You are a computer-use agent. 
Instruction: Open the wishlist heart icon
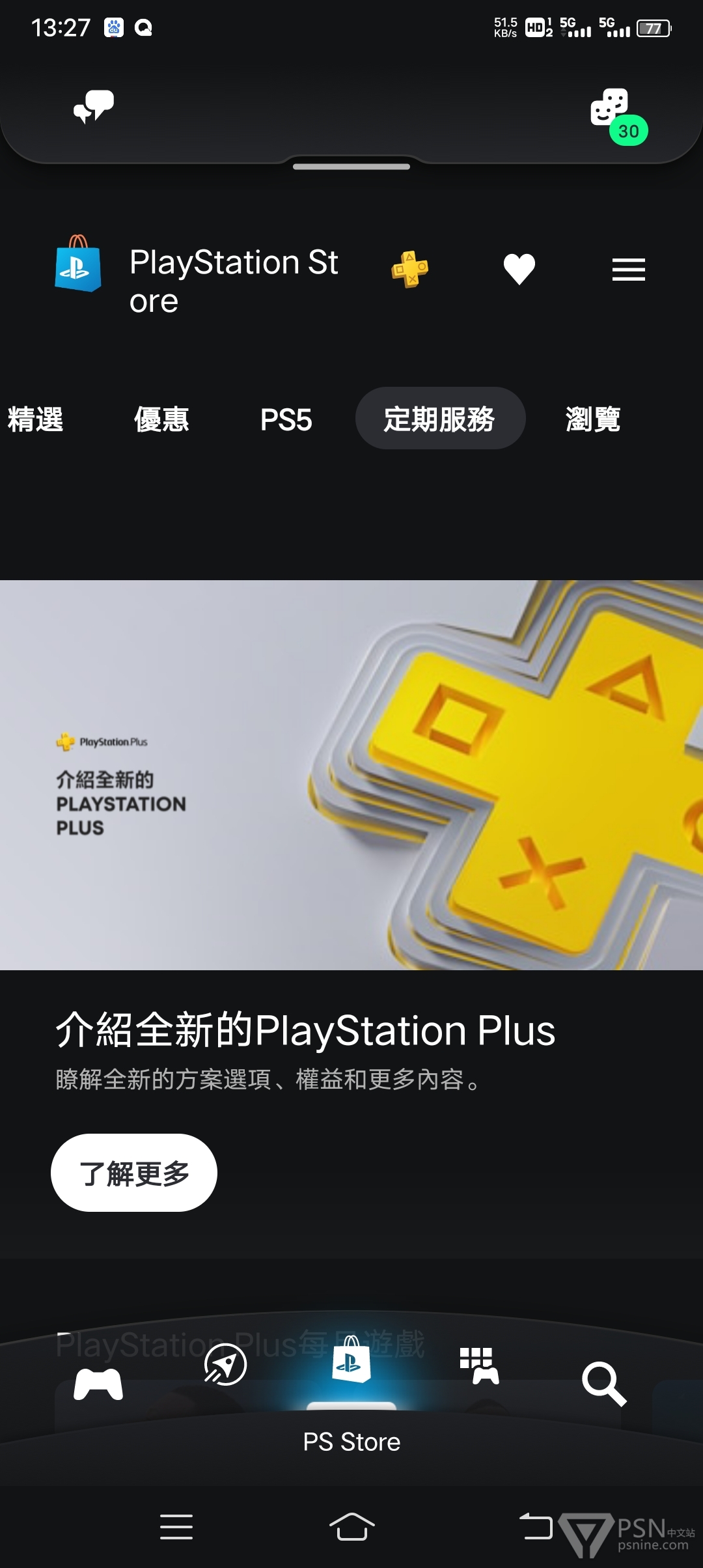[519, 269]
